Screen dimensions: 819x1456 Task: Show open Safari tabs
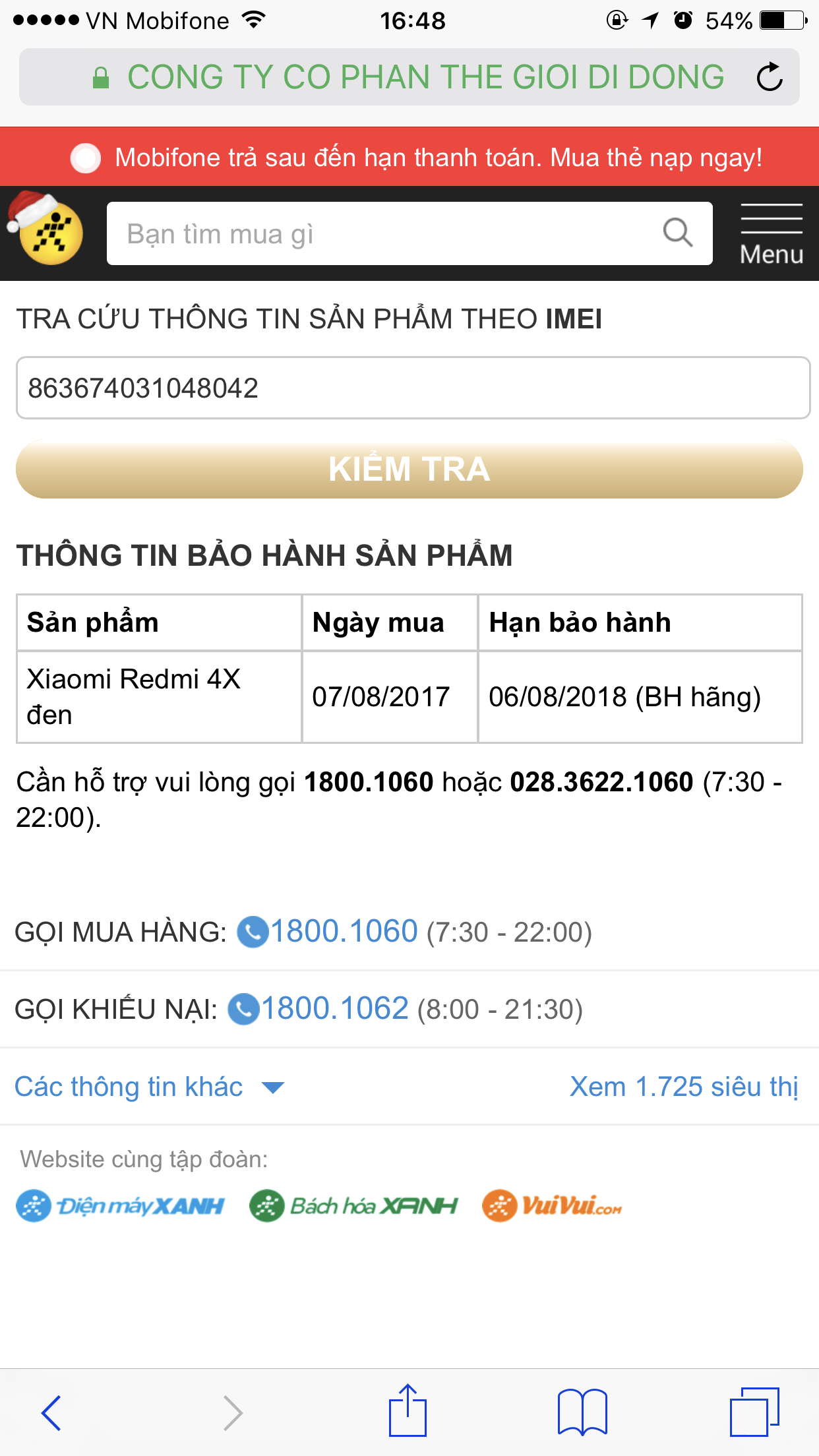pos(755,1412)
